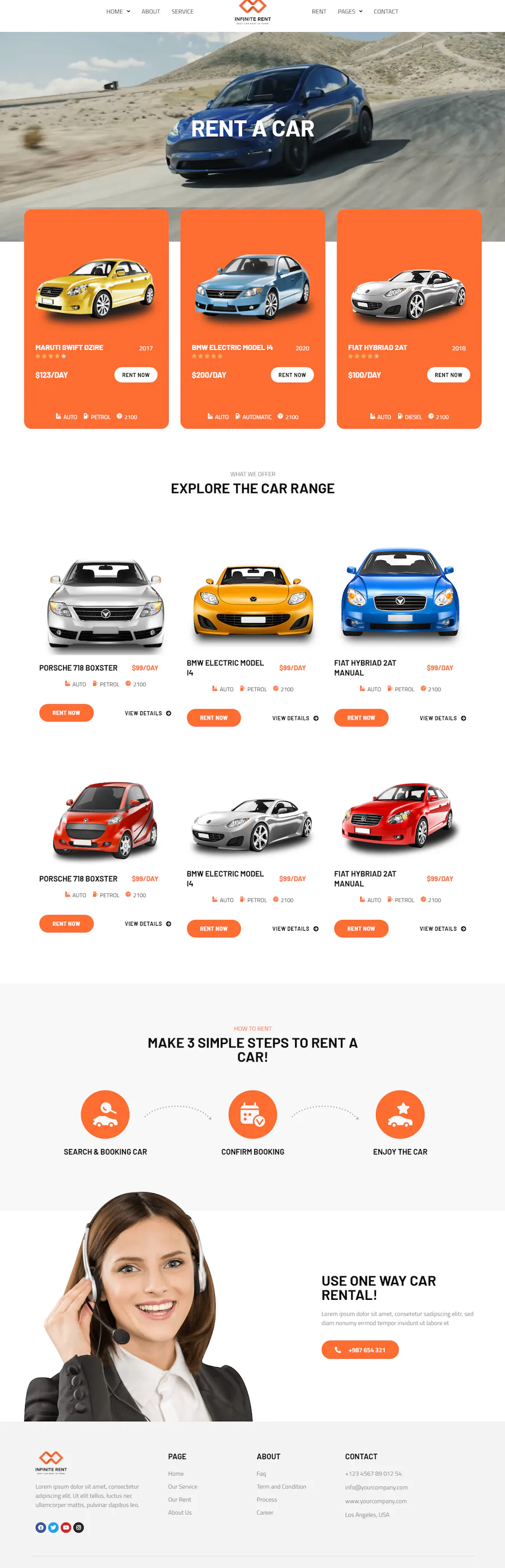This screenshot has height=1568, width=505.
Task: Tap Rent Now on BMW Electric Model I4 $200/day
Action: pyautogui.click(x=292, y=375)
